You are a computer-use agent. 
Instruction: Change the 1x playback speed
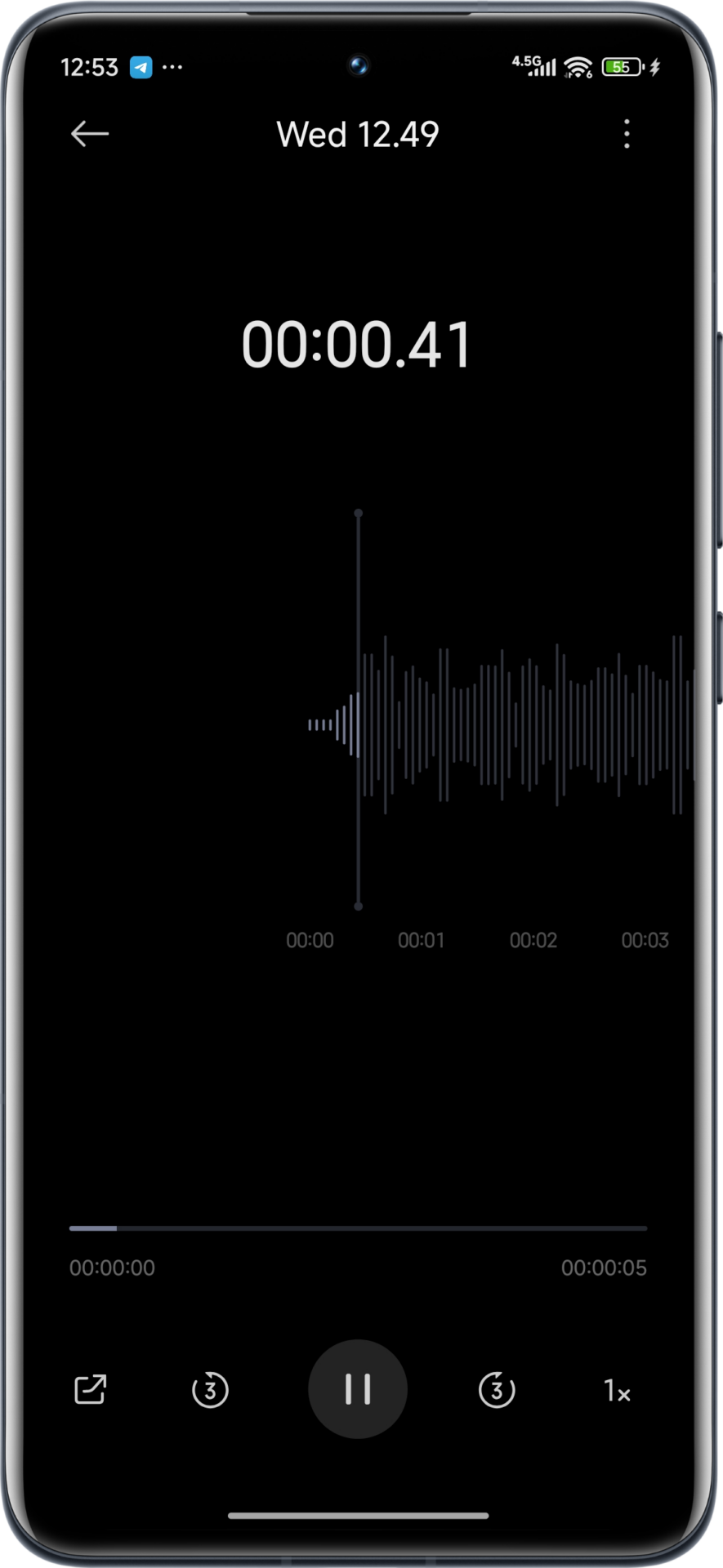(617, 1390)
